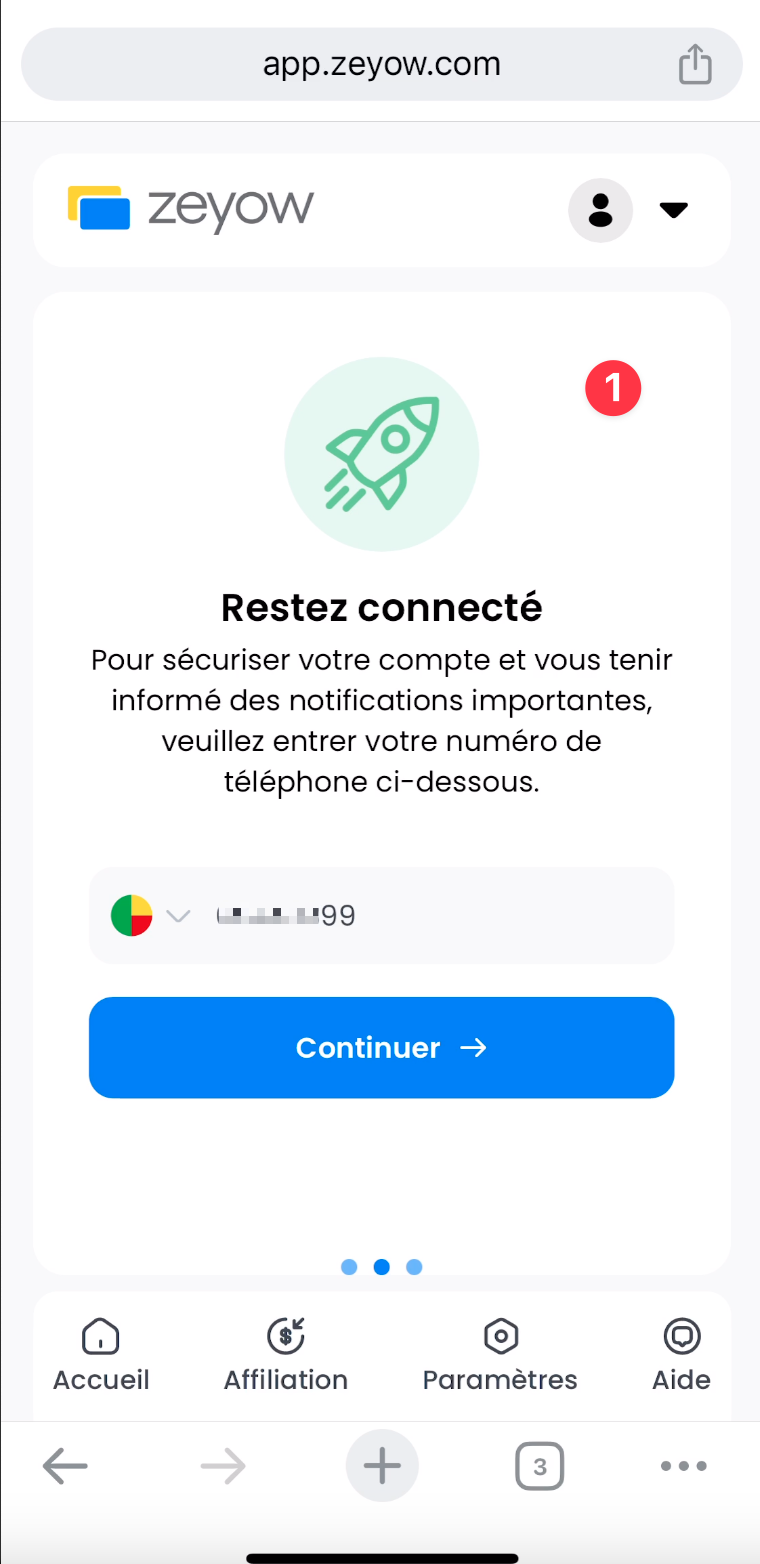
Task: Open the browser's more options menu
Action: 685,1467
